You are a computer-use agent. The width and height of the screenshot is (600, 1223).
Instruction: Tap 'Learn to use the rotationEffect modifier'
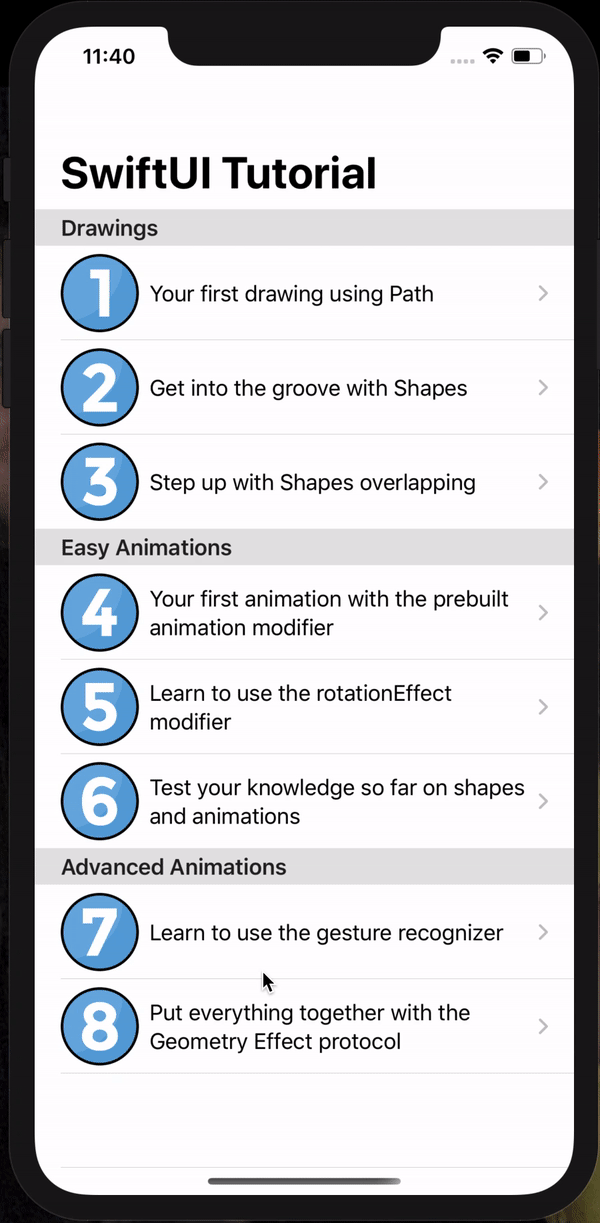point(304,707)
